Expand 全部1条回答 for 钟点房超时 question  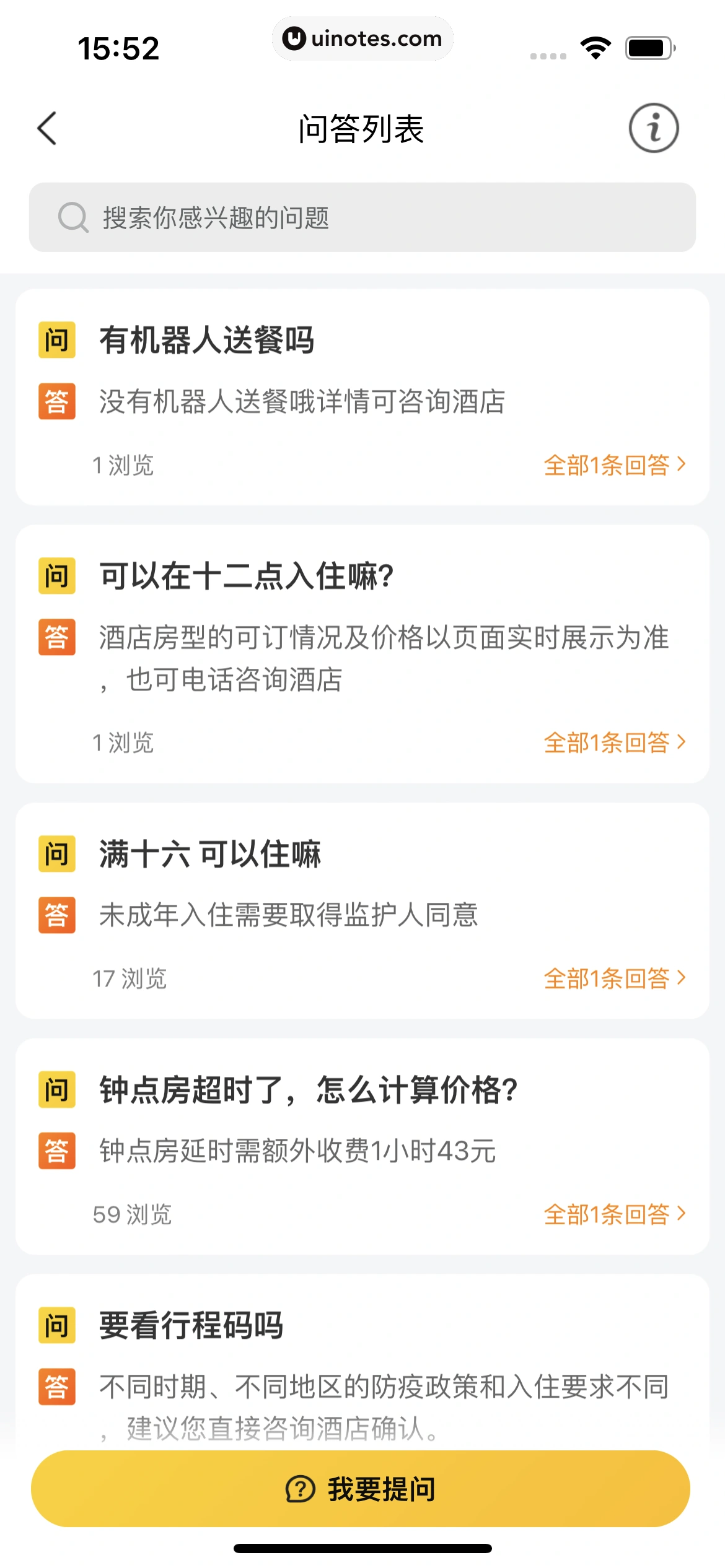pyautogui.click(x=613, y=1214)
